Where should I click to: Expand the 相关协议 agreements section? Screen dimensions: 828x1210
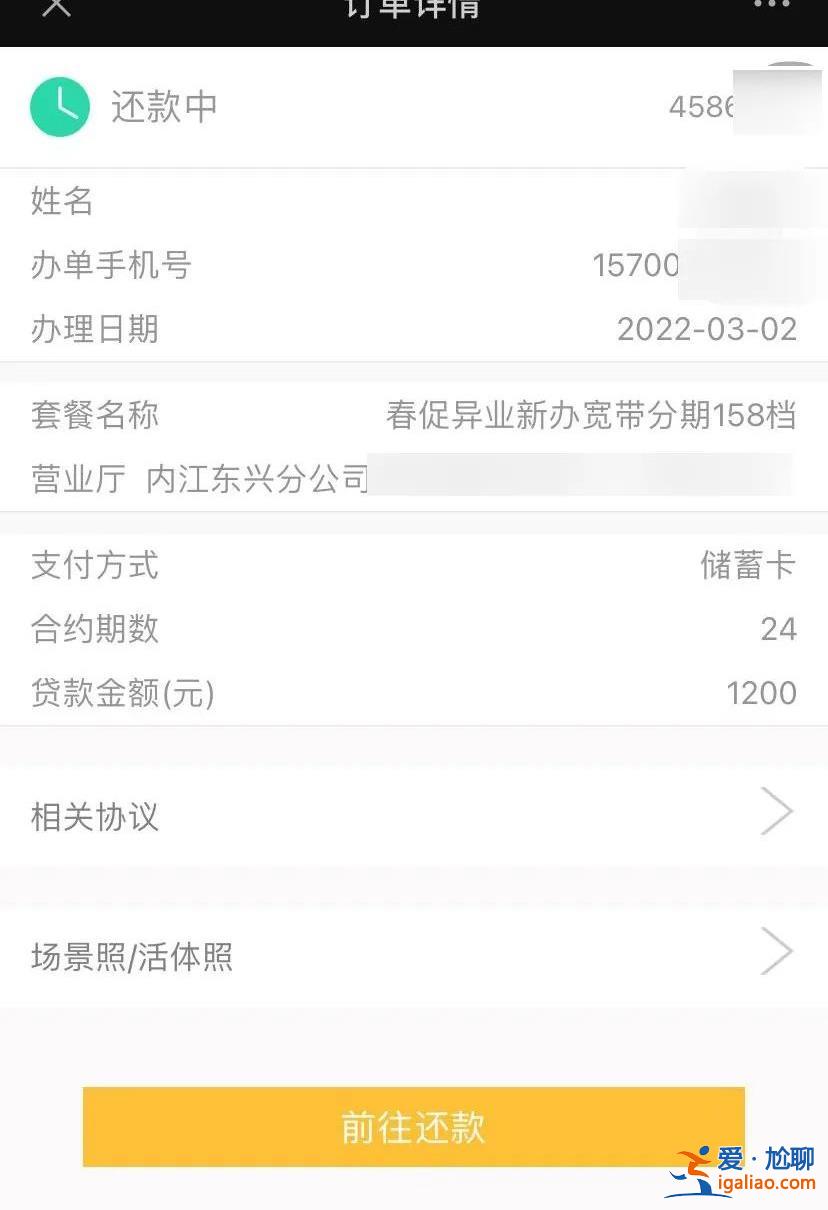pos(94,818)
